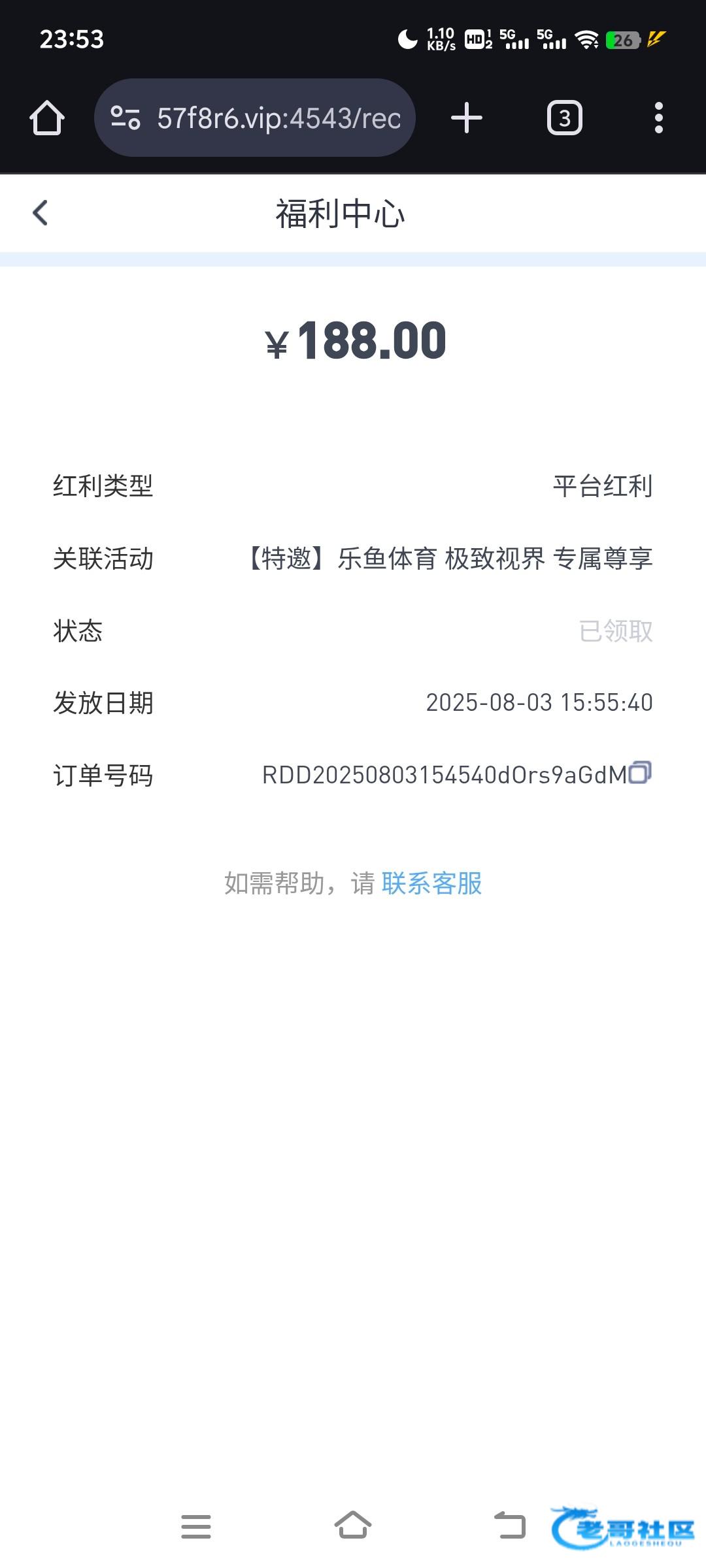Open a new browser tab

[x=466, y=118]
